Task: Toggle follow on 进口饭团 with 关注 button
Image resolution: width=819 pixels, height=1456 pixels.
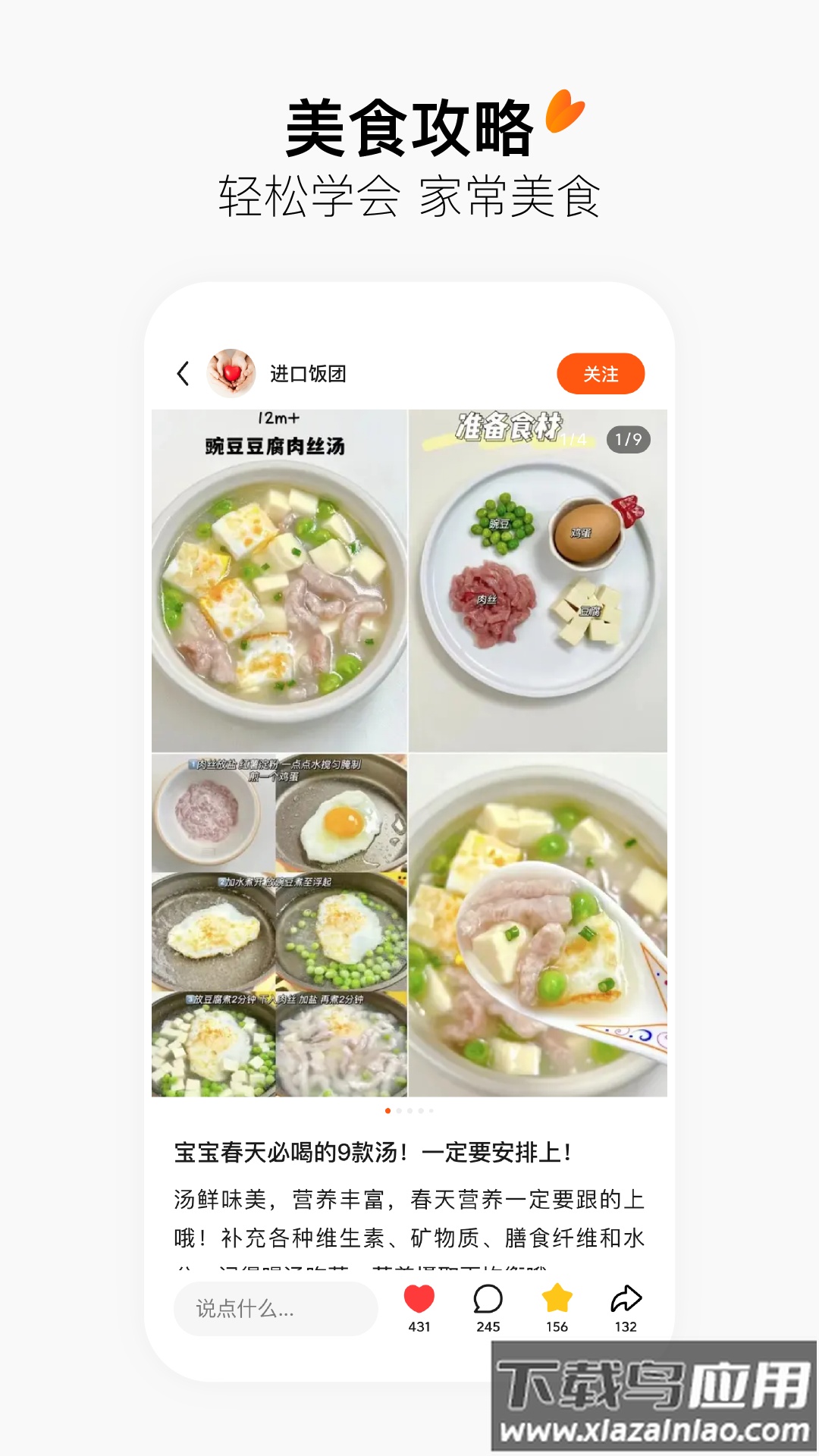Action: tap(600, 373)
